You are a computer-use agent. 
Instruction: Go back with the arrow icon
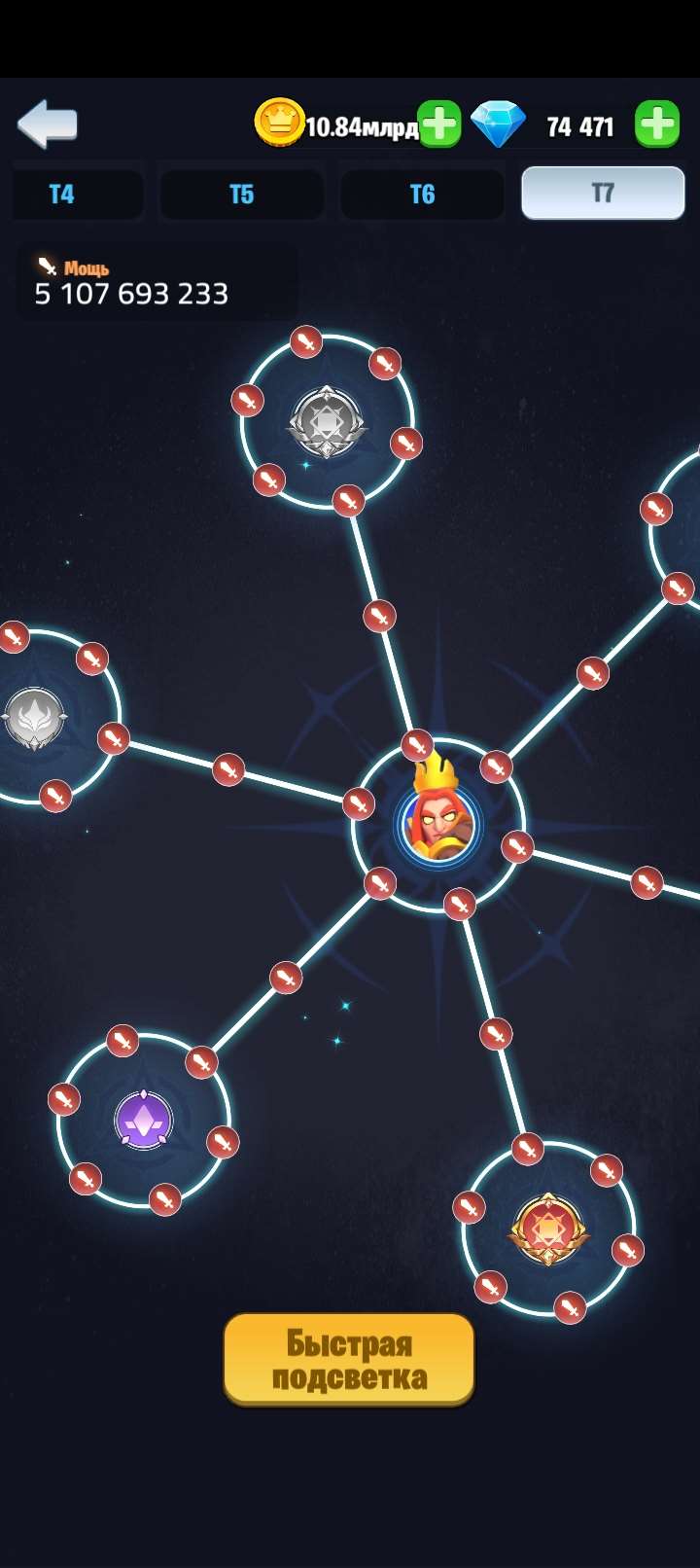[47, 125]
